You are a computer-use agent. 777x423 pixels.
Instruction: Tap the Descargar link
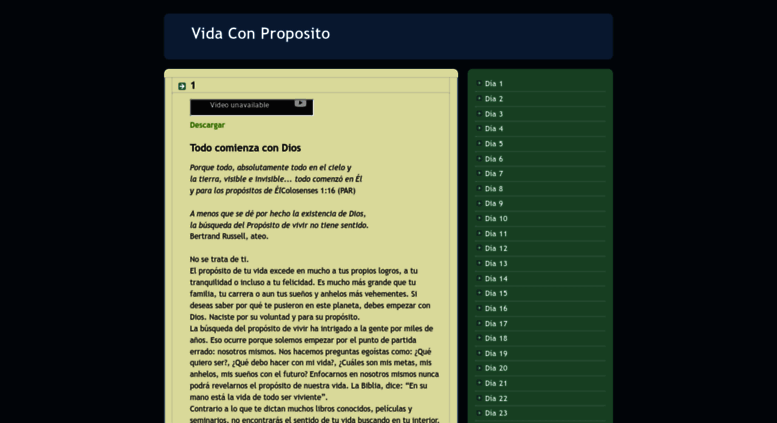pos(207,125)
